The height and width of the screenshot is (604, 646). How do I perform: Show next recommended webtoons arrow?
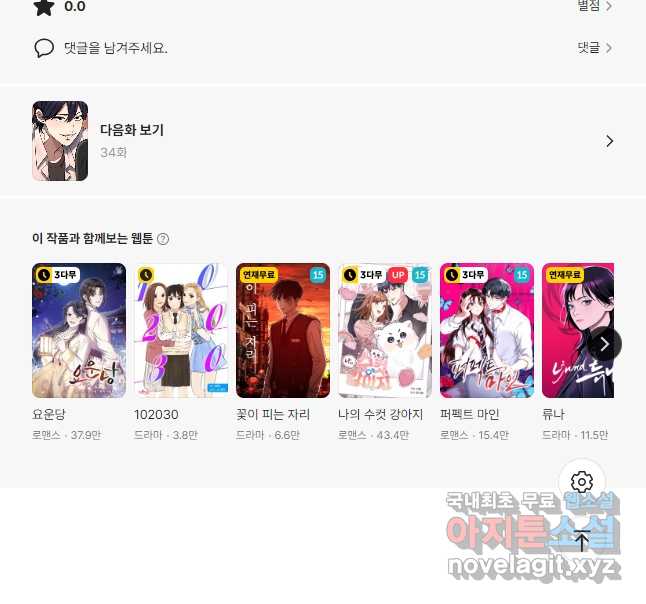coord(604,344)
